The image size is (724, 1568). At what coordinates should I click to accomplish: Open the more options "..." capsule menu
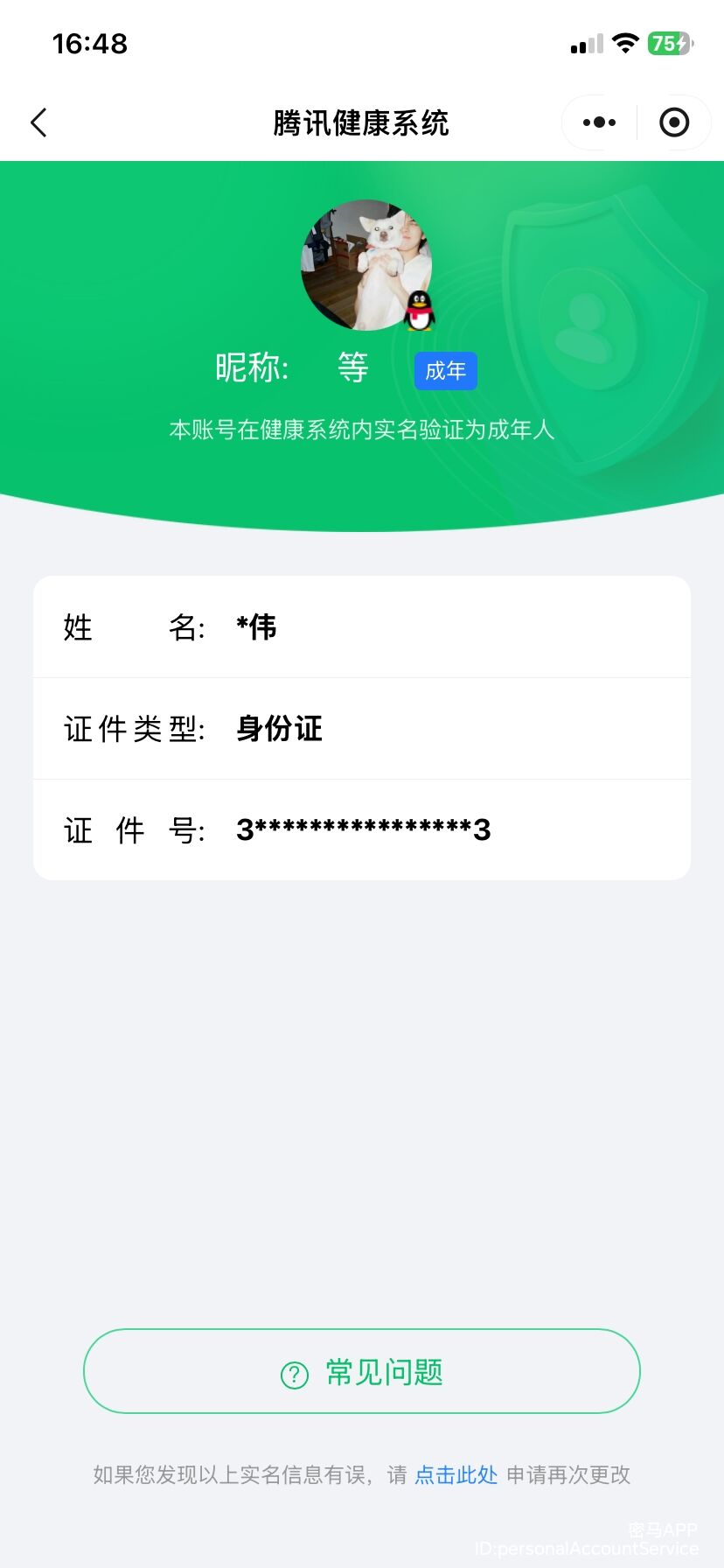pos(597,122)
